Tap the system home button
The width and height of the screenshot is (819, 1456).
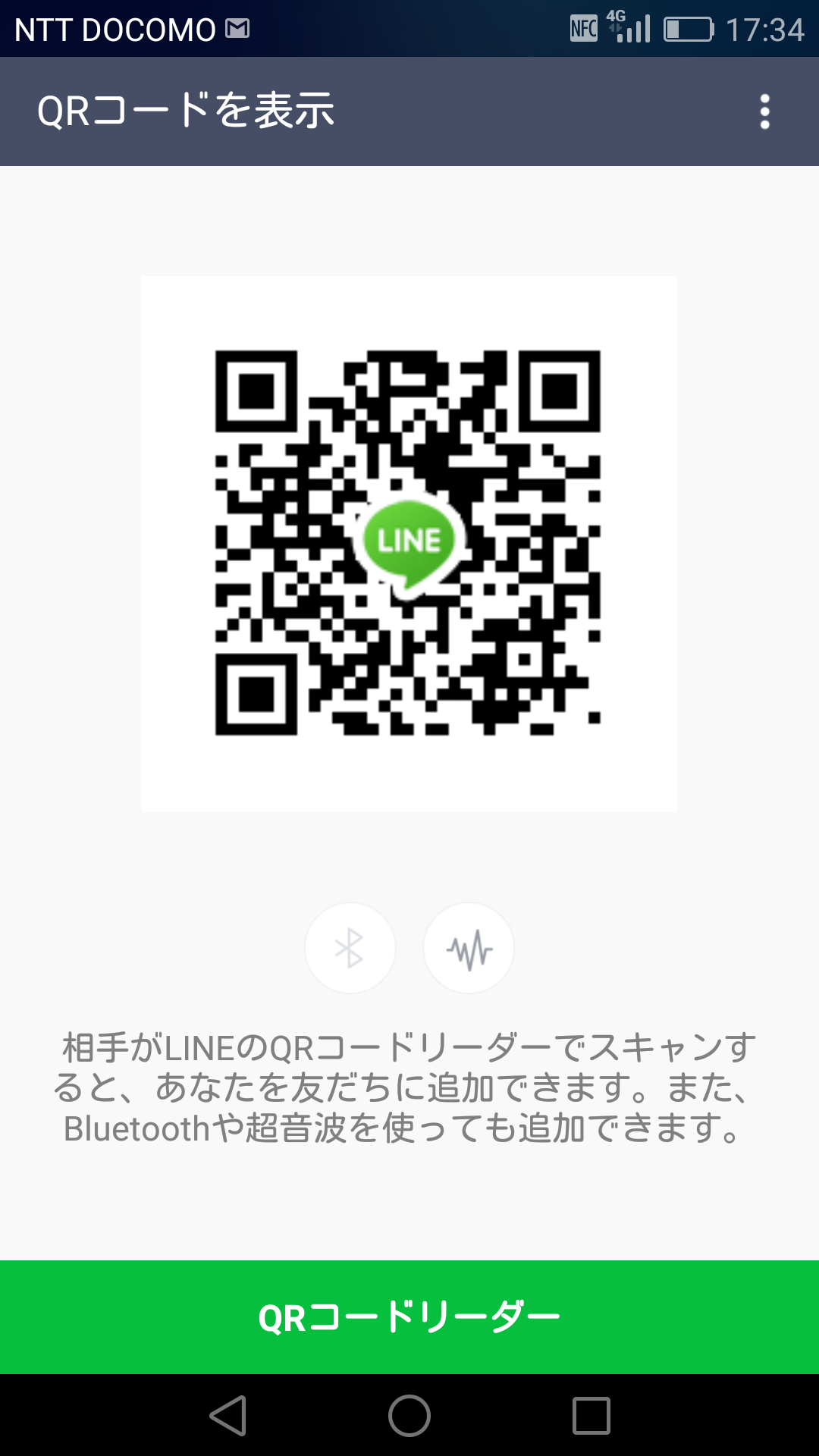[x=409, y=1416]
